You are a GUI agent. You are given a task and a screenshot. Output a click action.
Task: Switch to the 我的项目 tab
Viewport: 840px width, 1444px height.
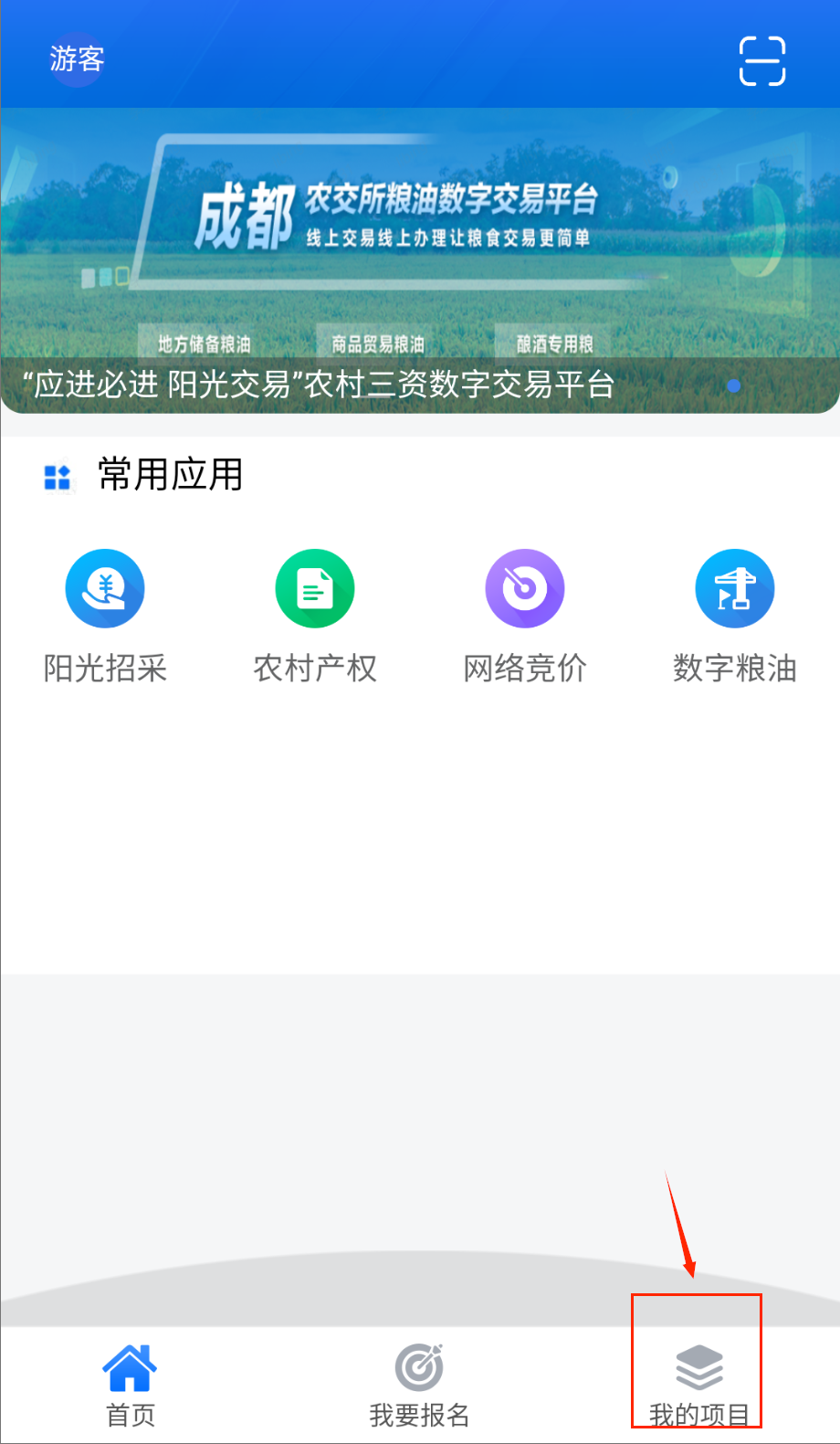pos(698,1385)
